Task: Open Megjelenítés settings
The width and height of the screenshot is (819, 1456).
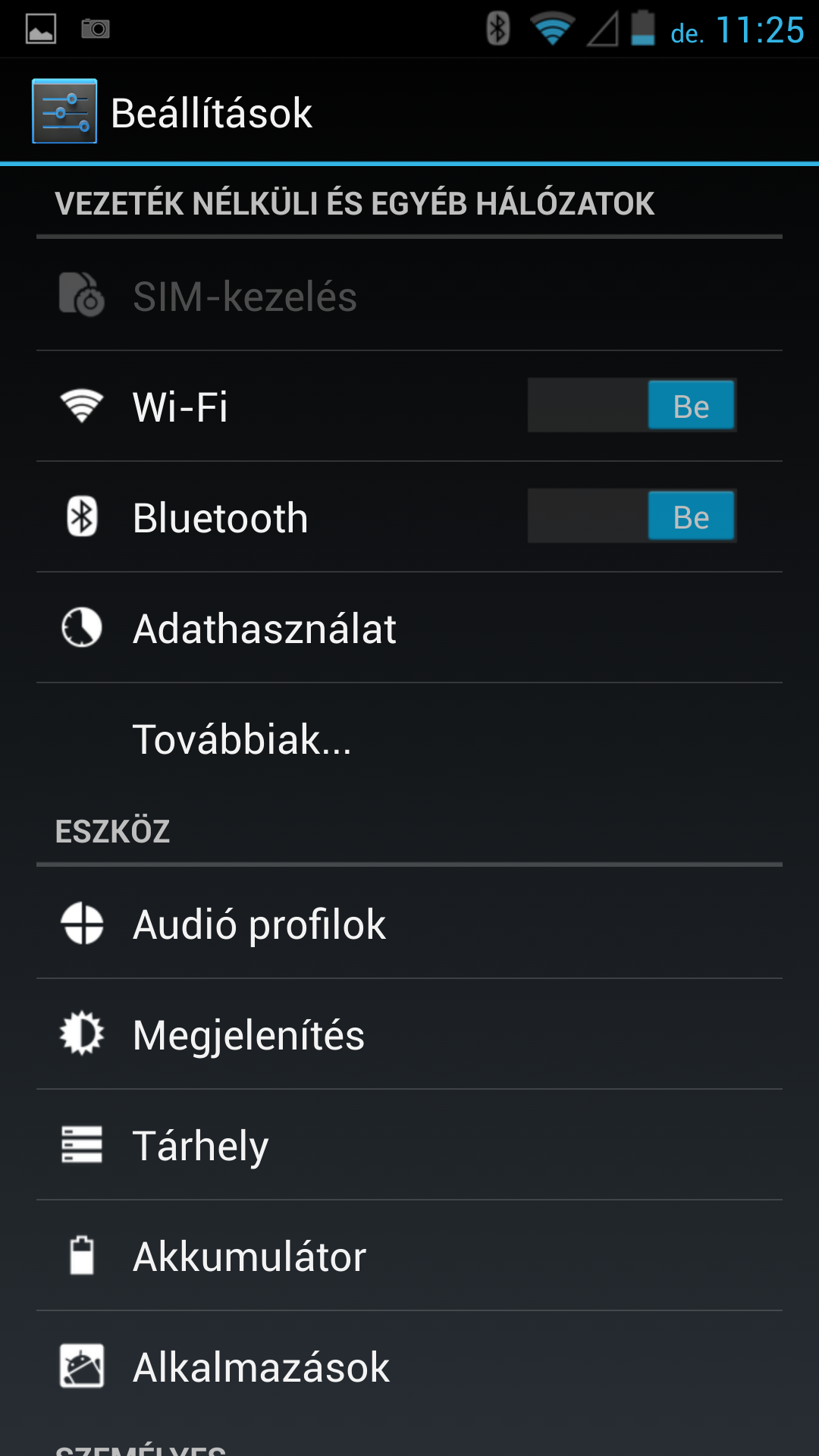Action: tap(248, 1035)
